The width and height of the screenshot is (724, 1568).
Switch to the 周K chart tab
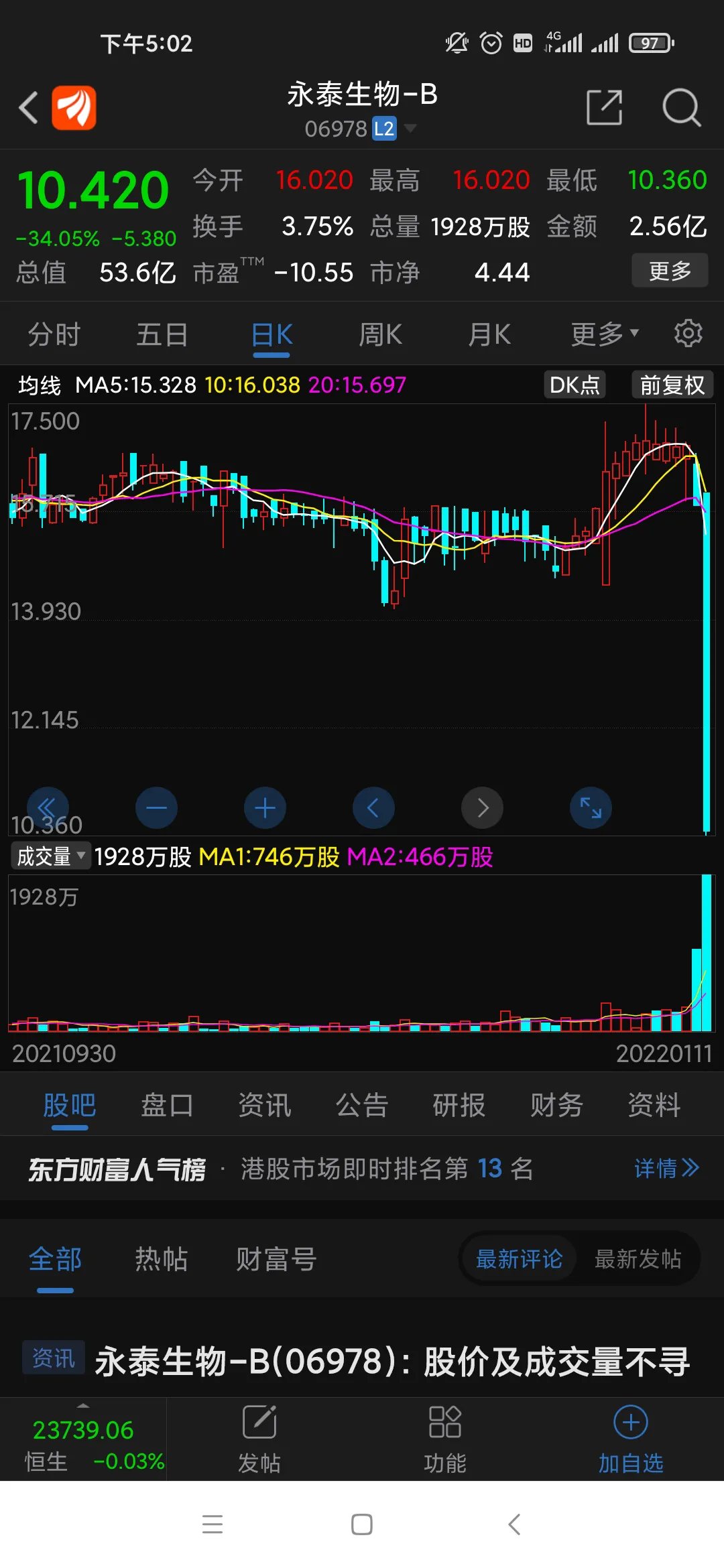pos(380,334)
